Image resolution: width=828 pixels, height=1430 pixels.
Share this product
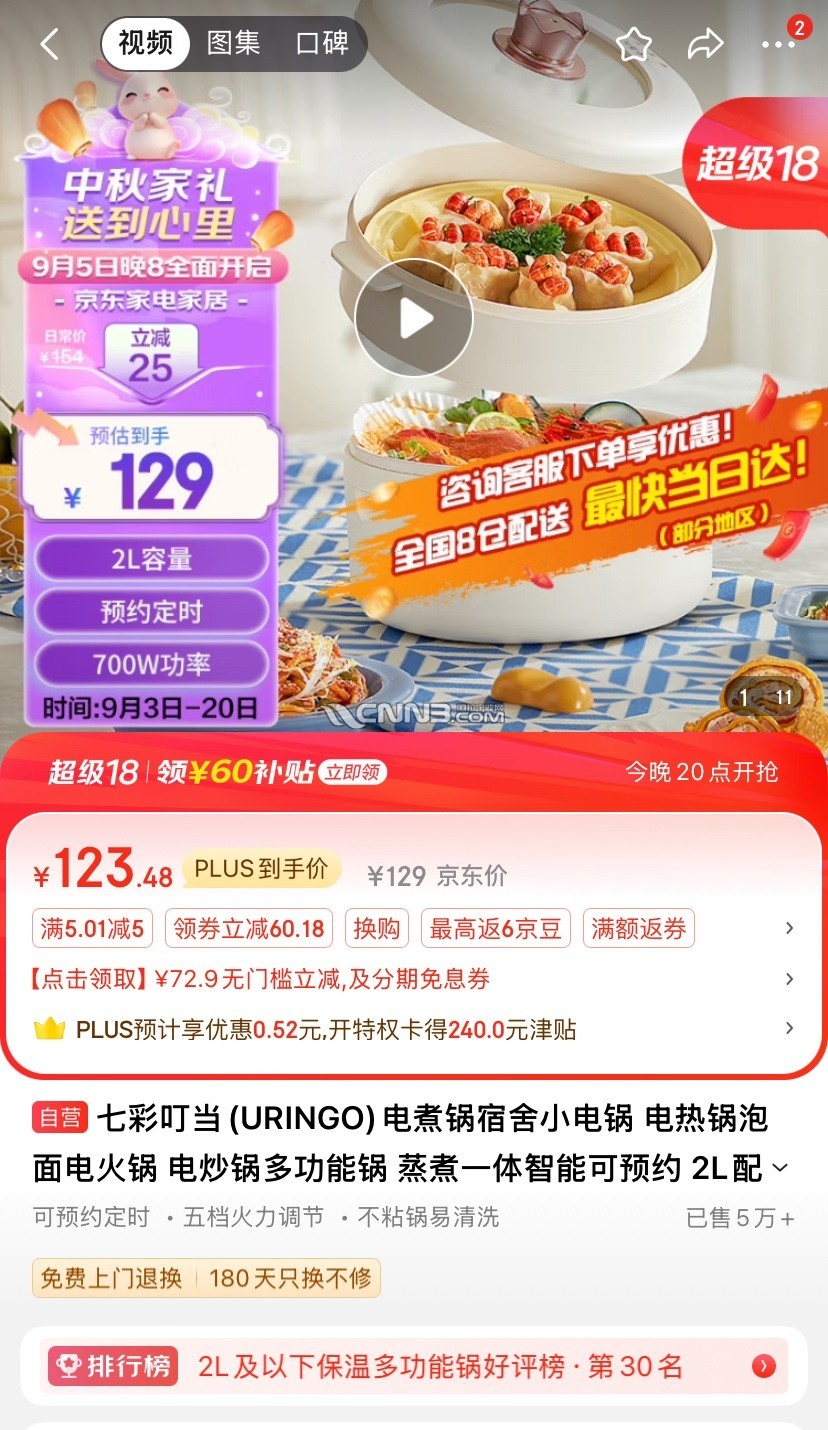coord(705,44)
